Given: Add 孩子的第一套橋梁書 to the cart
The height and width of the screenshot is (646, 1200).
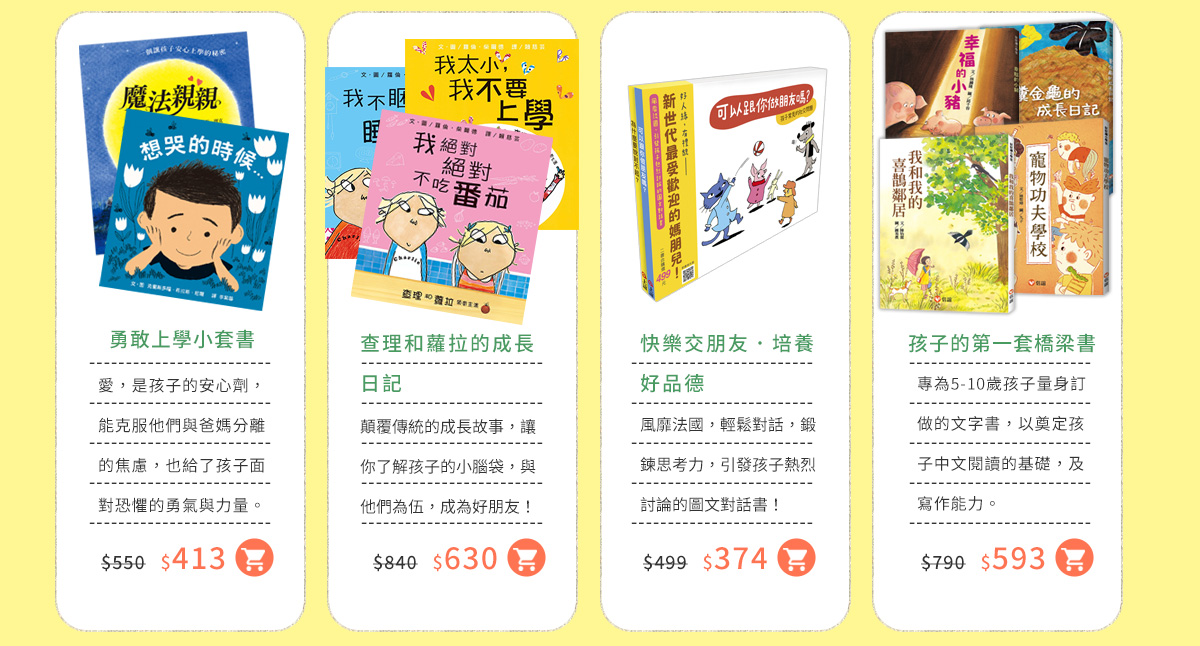Looking at the screenshot, I should [1074, 558].
